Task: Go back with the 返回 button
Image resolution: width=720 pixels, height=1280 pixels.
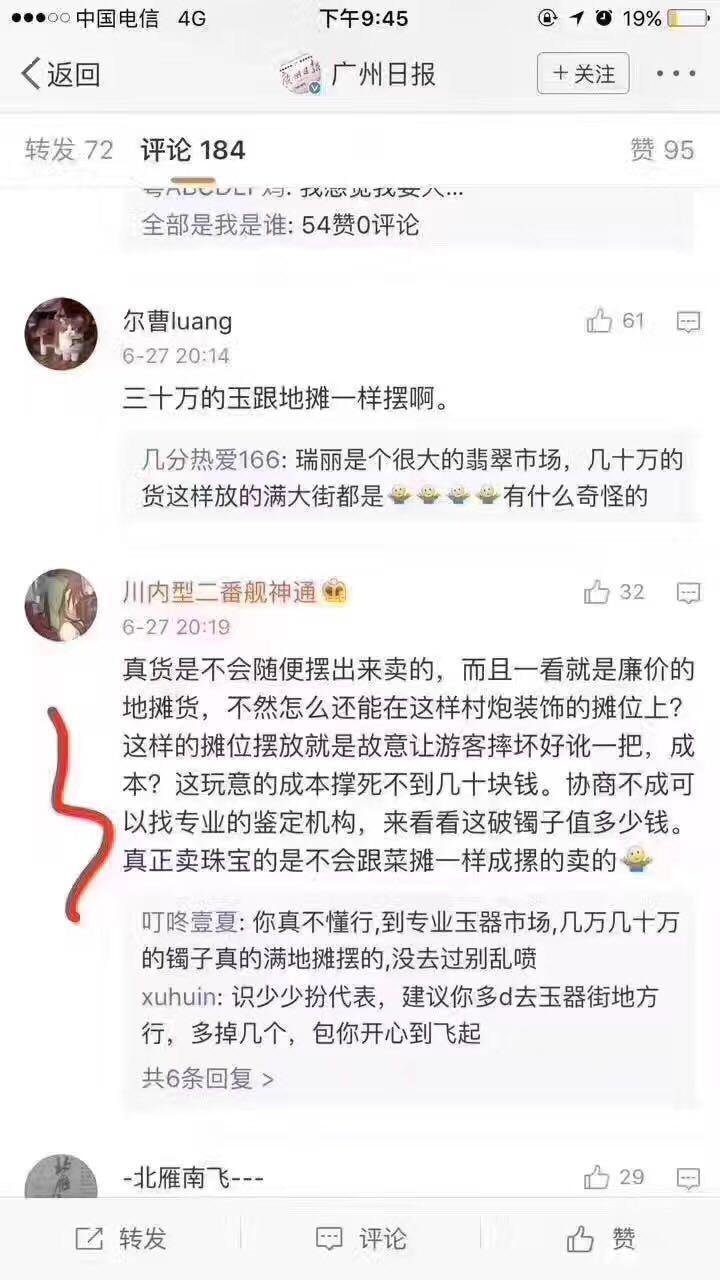Action: point(61,74)
